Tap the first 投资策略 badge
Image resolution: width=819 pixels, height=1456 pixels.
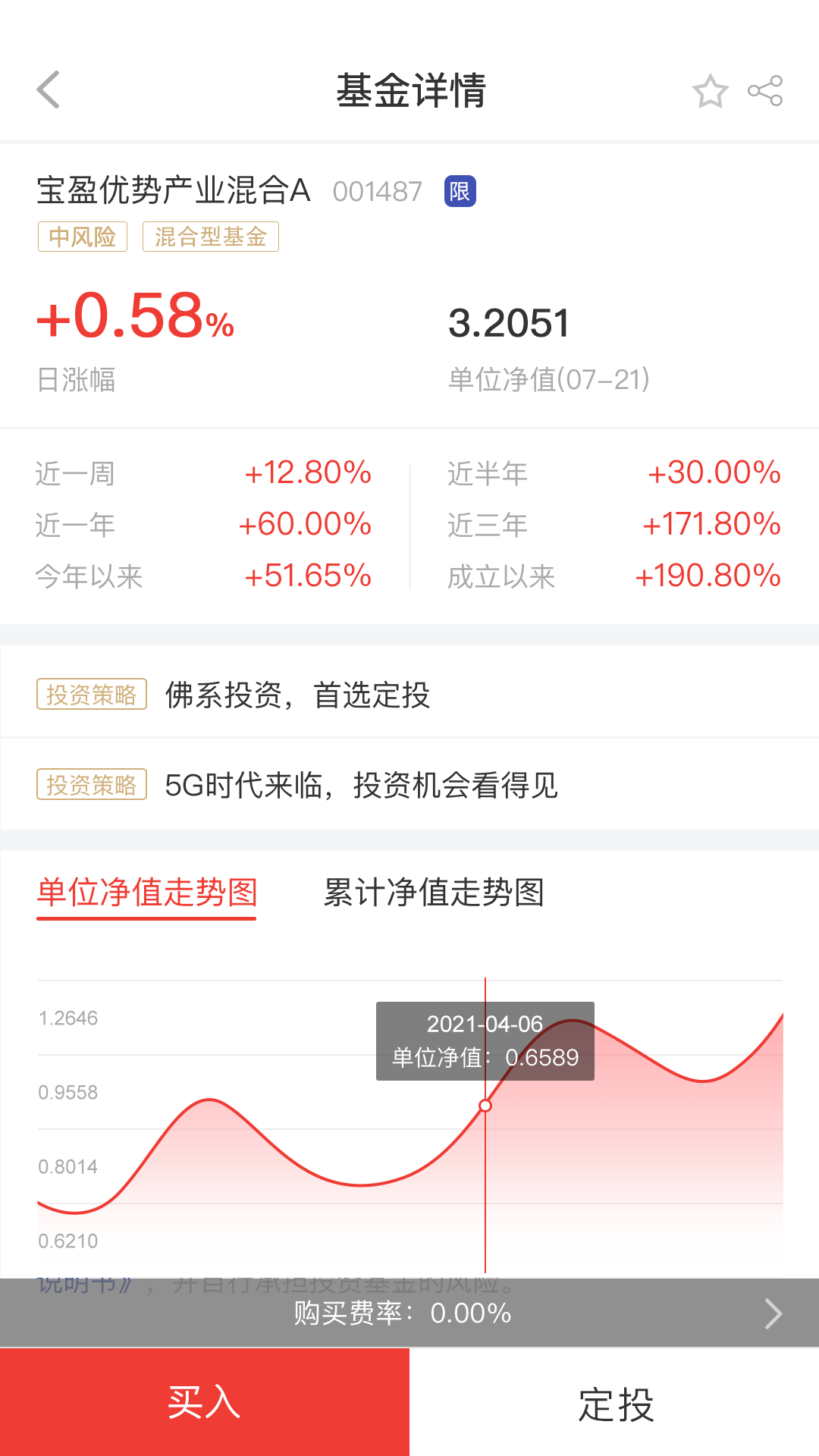(91, 695)
